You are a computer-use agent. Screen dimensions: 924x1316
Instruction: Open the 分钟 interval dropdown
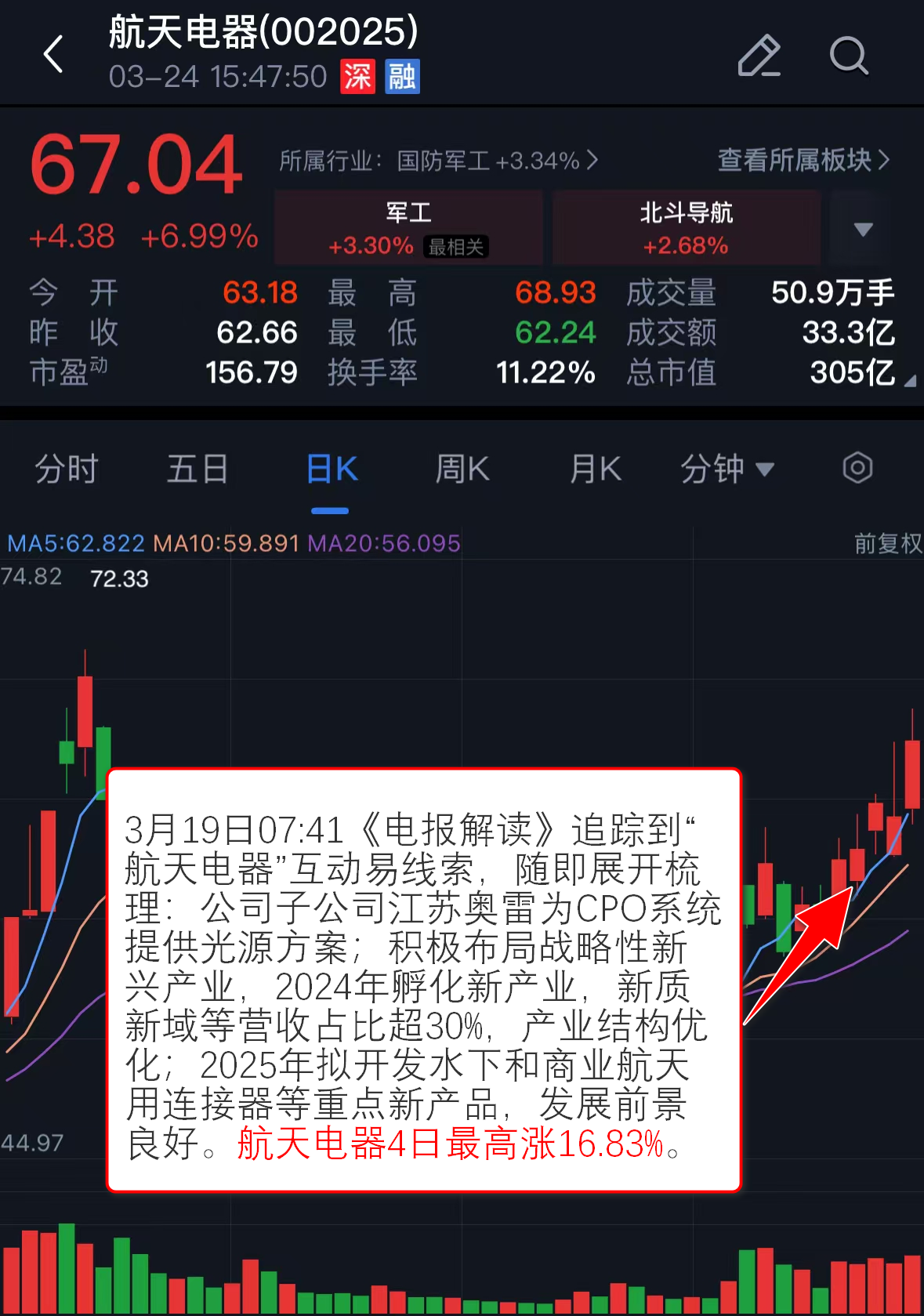click(727, 469)
